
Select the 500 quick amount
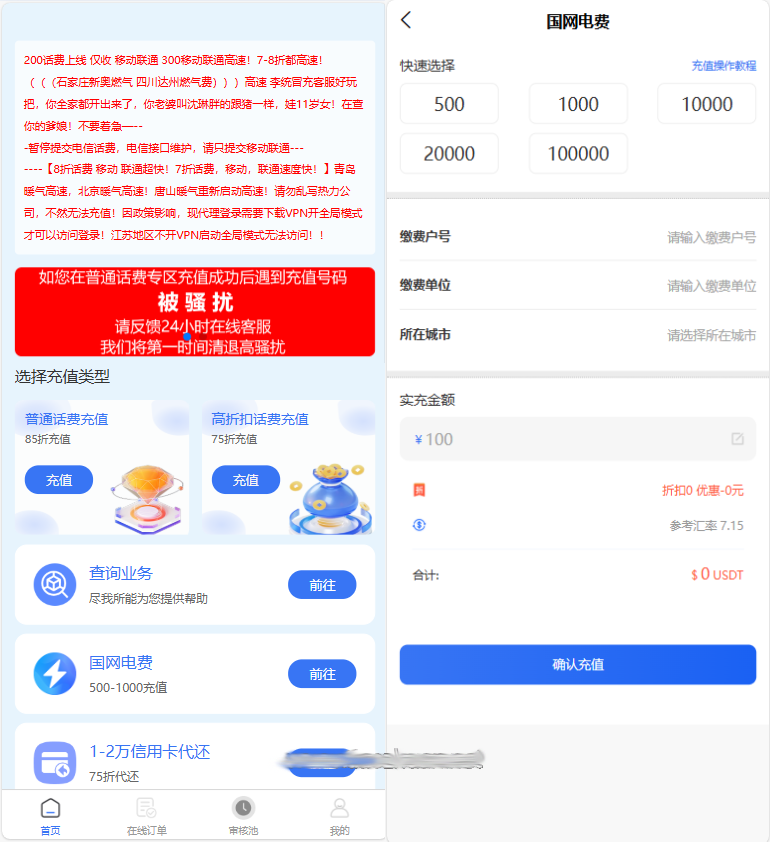pyautogui.click(x=449, y=104)
